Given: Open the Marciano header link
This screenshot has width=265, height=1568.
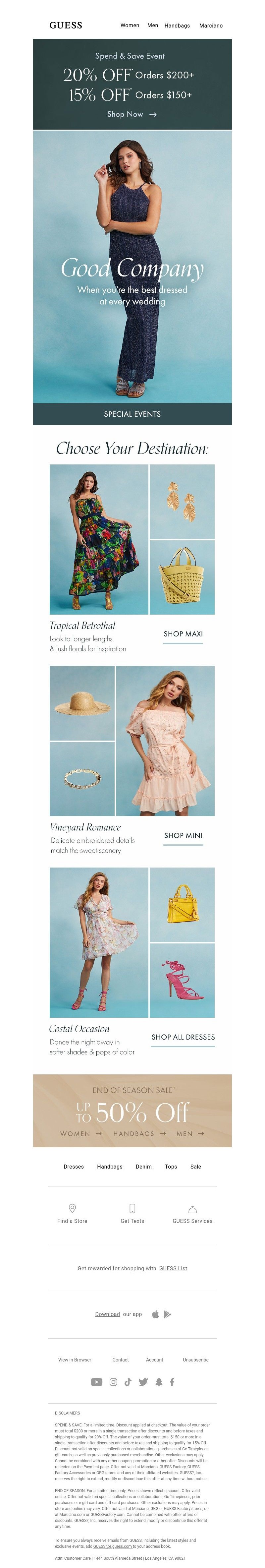Looking at the screenshot, I should pyautogui.click(x=210, y=26).
